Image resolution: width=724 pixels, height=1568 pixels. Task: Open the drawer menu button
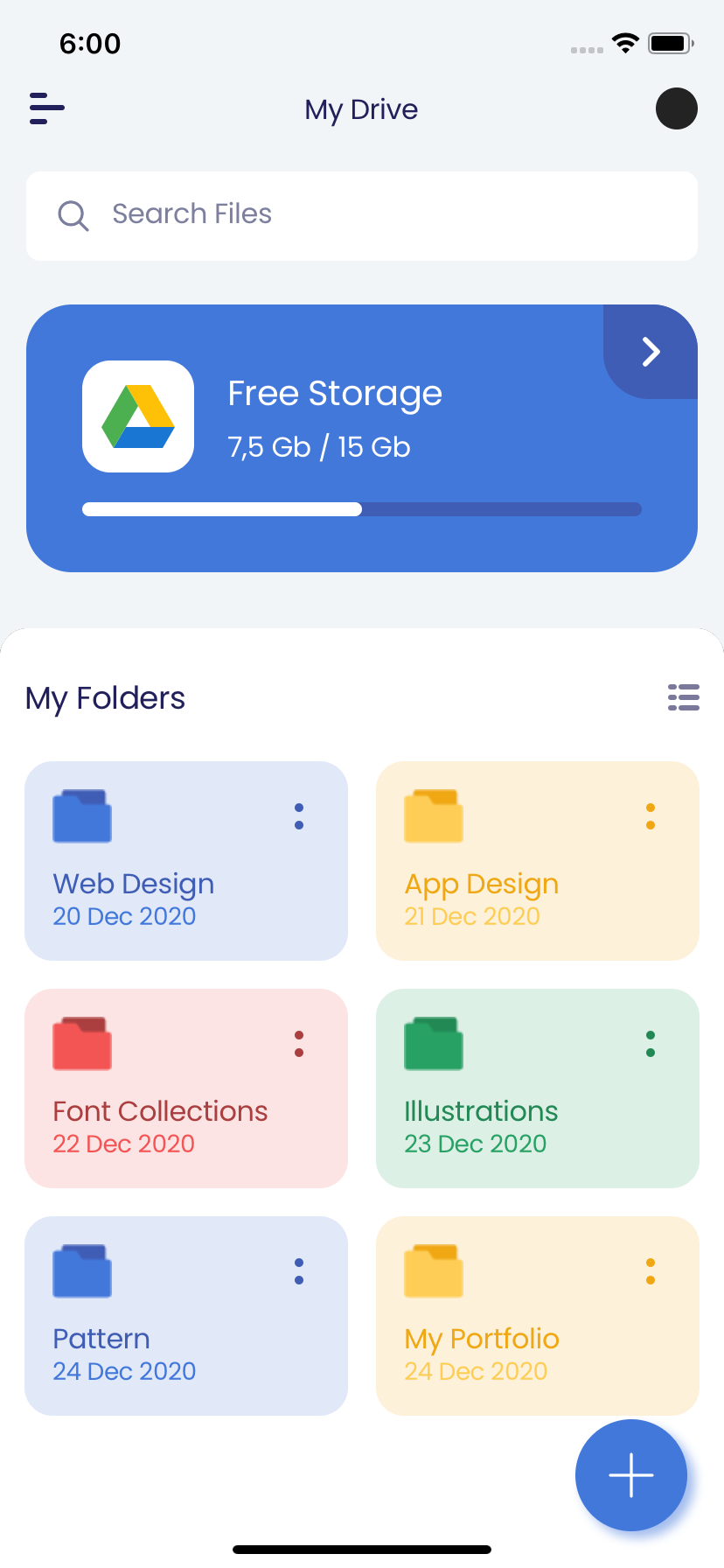pos(47,108)
